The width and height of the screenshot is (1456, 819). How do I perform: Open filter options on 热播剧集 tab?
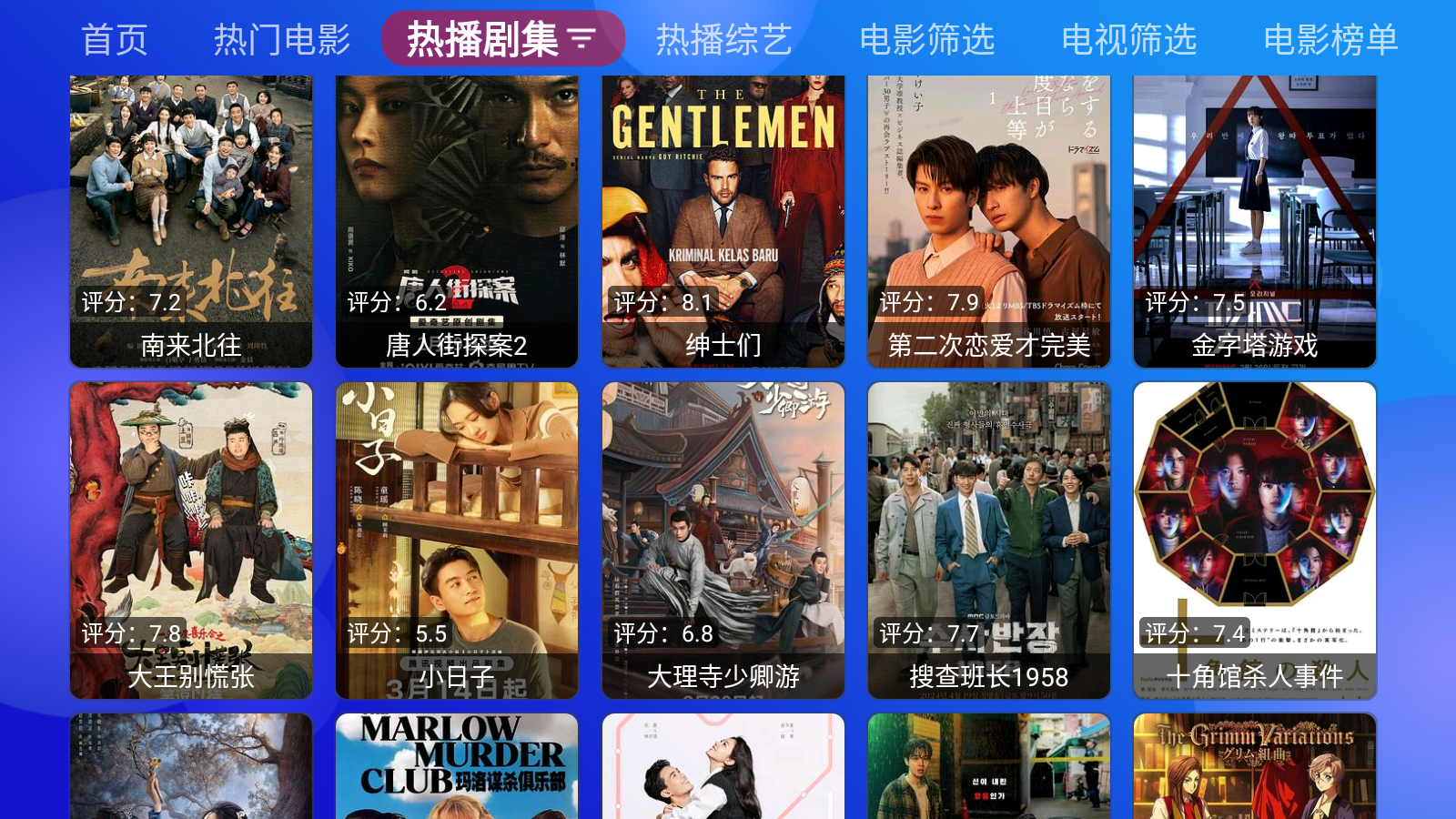click(x=581, y=38)
